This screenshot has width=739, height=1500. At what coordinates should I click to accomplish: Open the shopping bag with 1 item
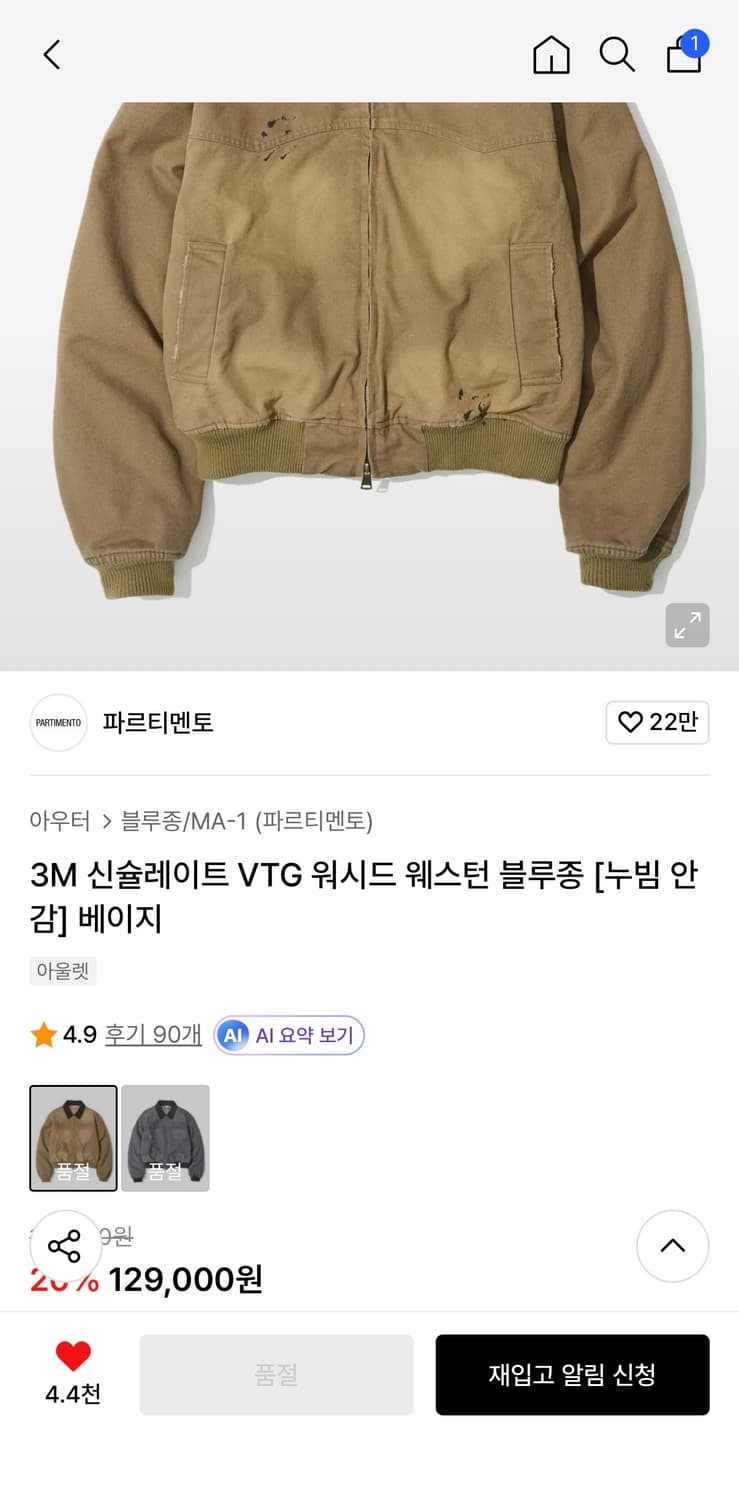(x=684, y=57)
